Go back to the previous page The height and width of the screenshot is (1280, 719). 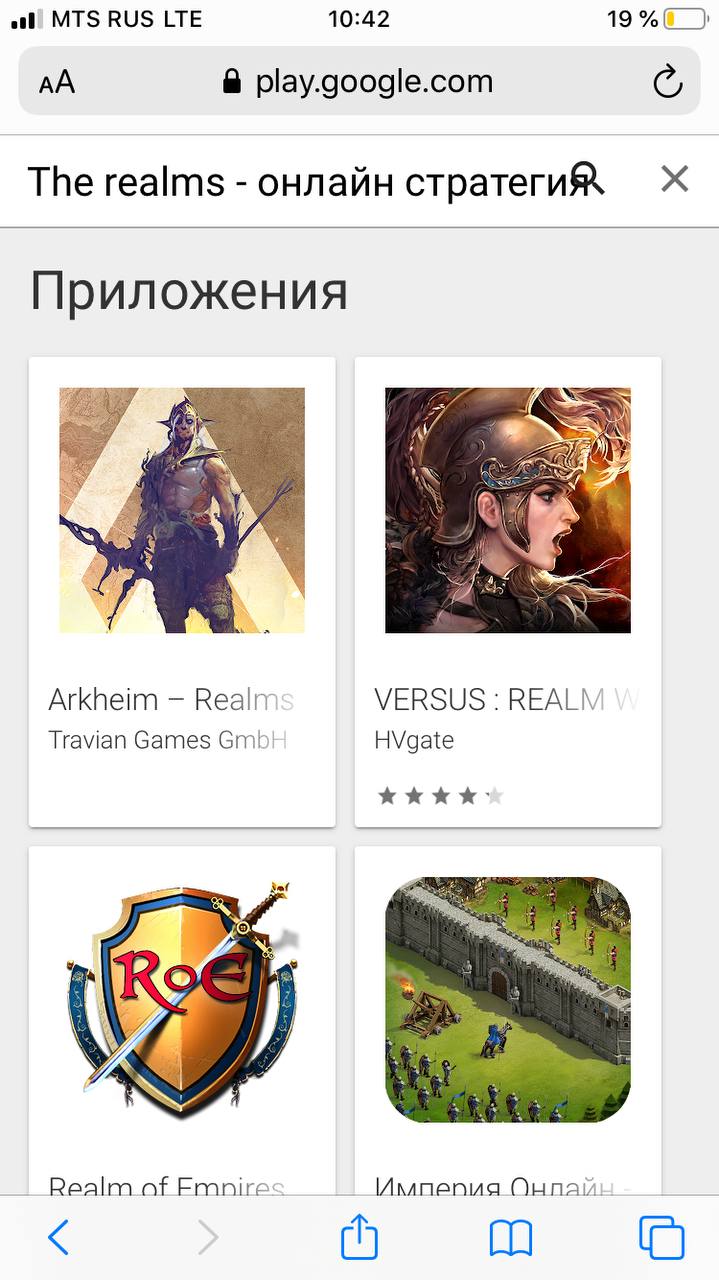click(x=59, y=1238)
